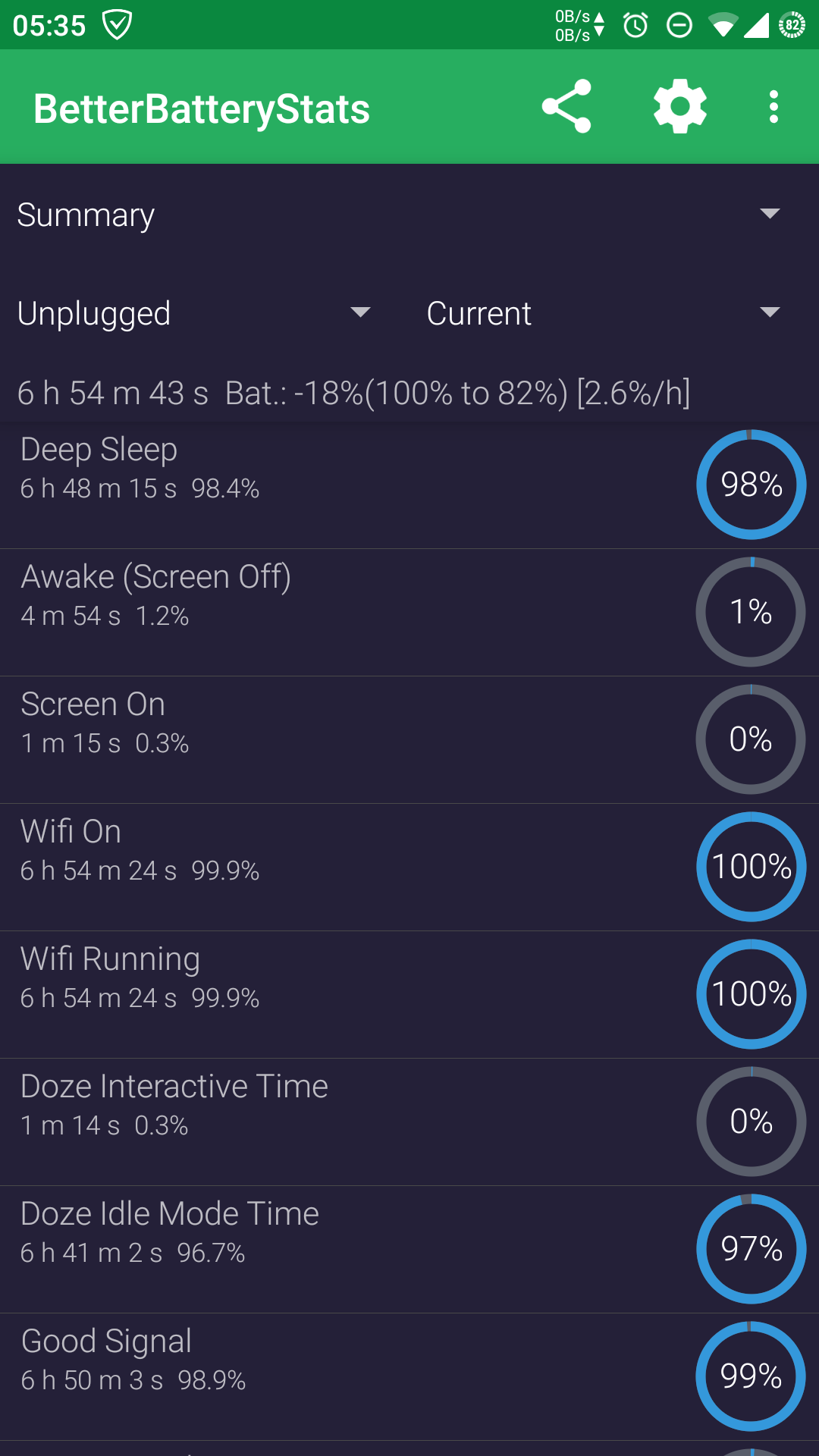Change the Unplugged reference dropdown
Viewport: 819px width, 1456px height.
pos(194,313)
